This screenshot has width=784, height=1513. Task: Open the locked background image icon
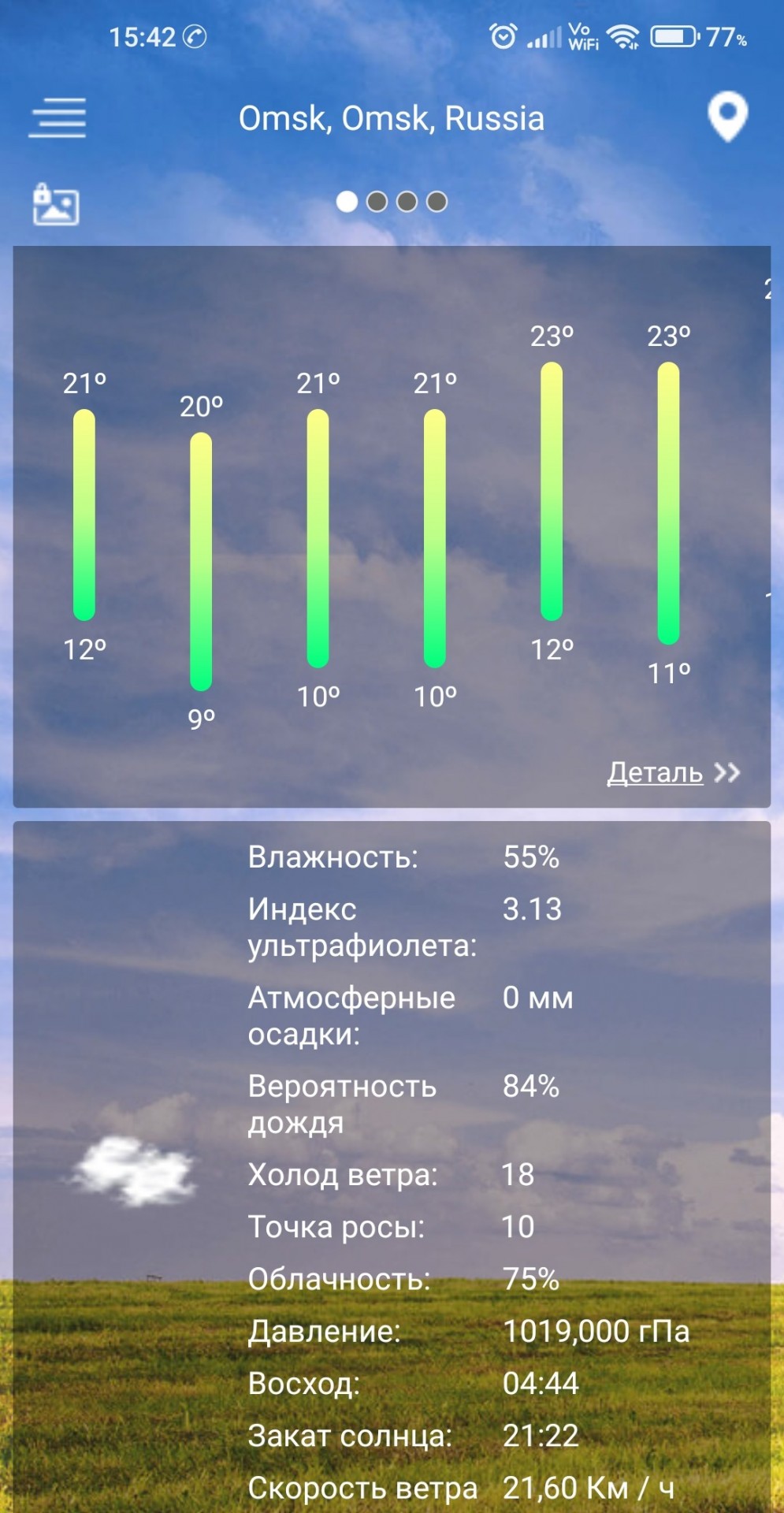pos(55,205)
